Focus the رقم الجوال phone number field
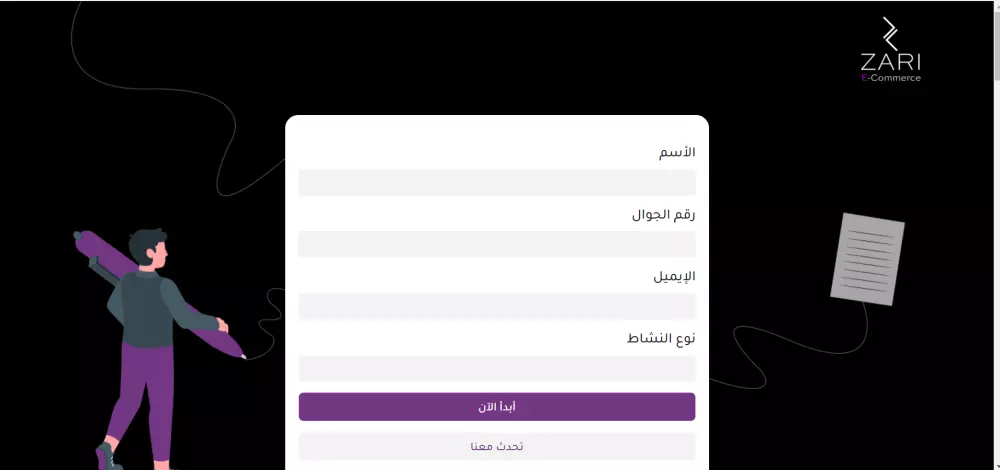Image resolution: width=1000 pixels, height=470 pixels. point(497,244)
